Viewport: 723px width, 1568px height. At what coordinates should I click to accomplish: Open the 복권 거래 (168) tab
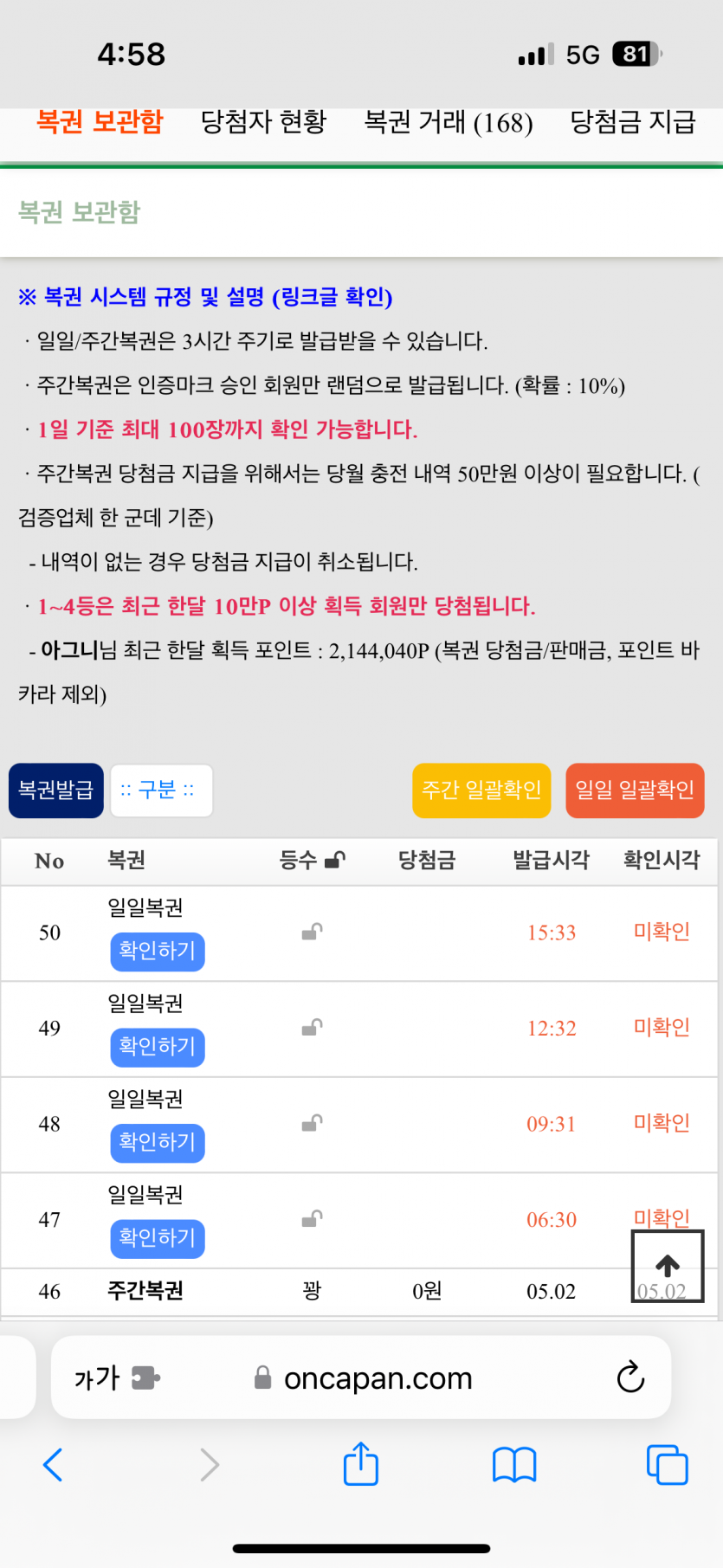448,122
